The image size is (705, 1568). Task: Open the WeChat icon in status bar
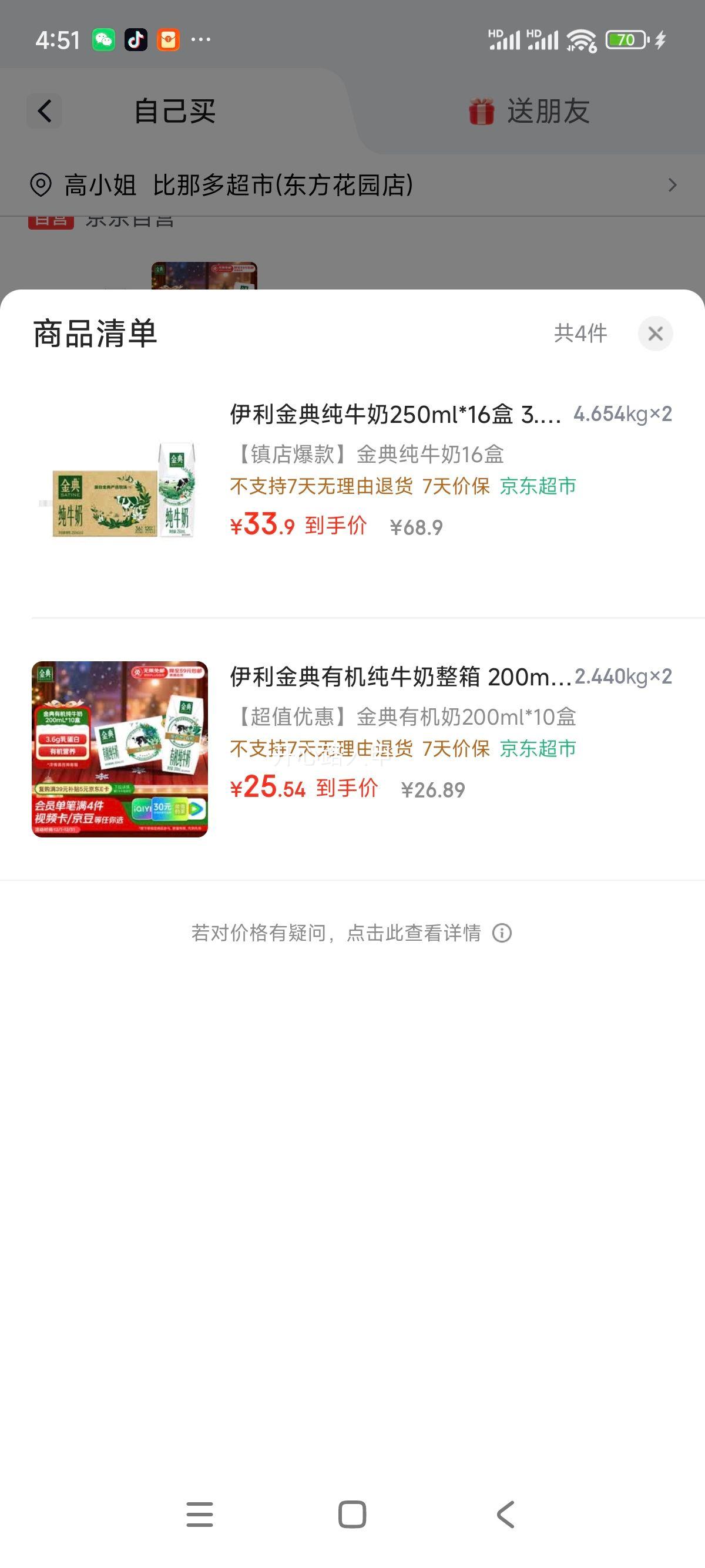click(x=104, y=39)
